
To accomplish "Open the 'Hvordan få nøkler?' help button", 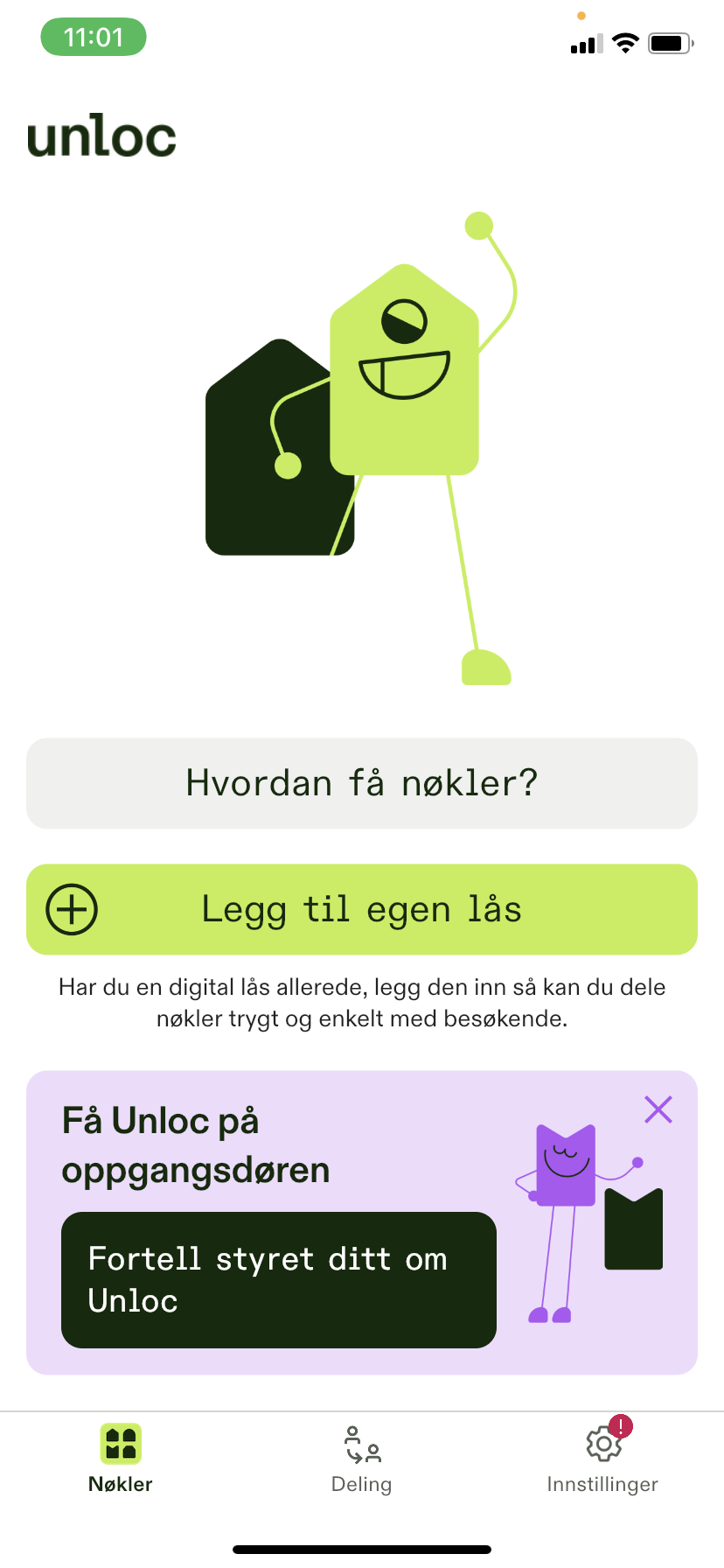I will [362, 783].
